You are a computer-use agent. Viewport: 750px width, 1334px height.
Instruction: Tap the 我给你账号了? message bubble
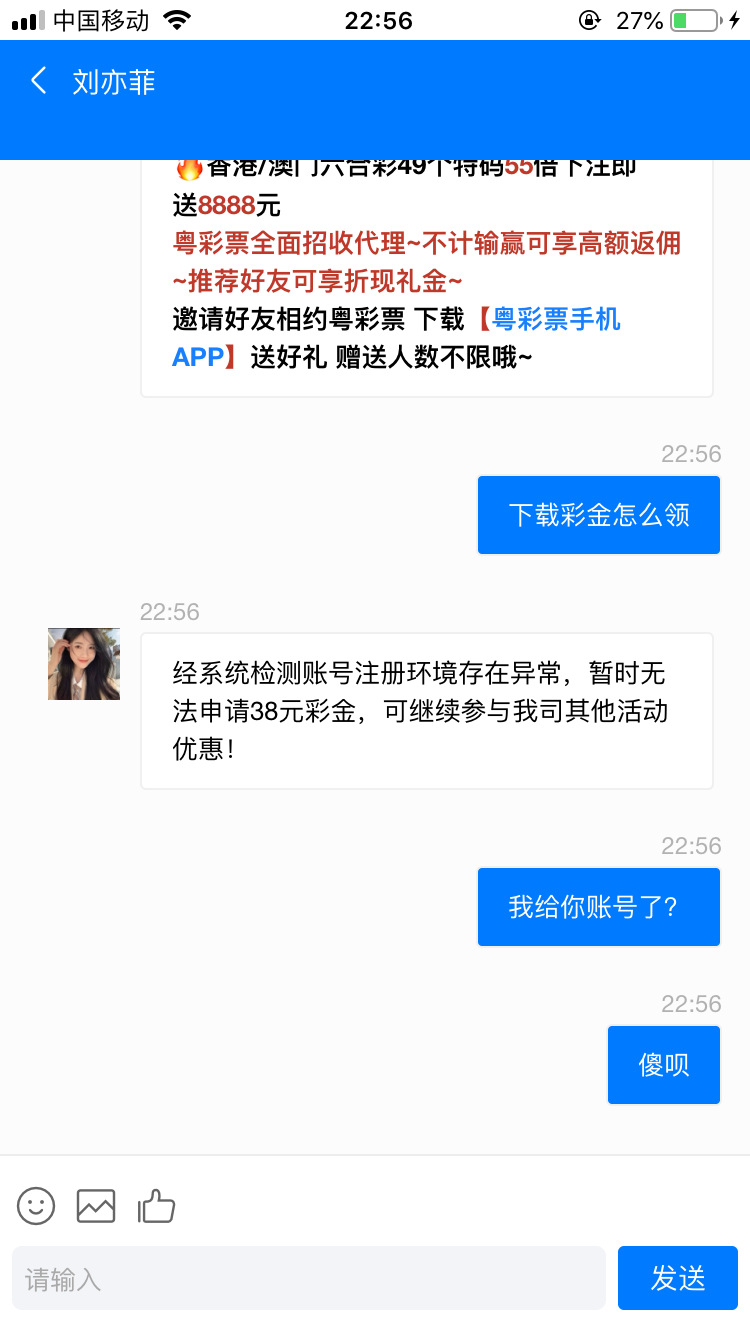pos(598,906)
